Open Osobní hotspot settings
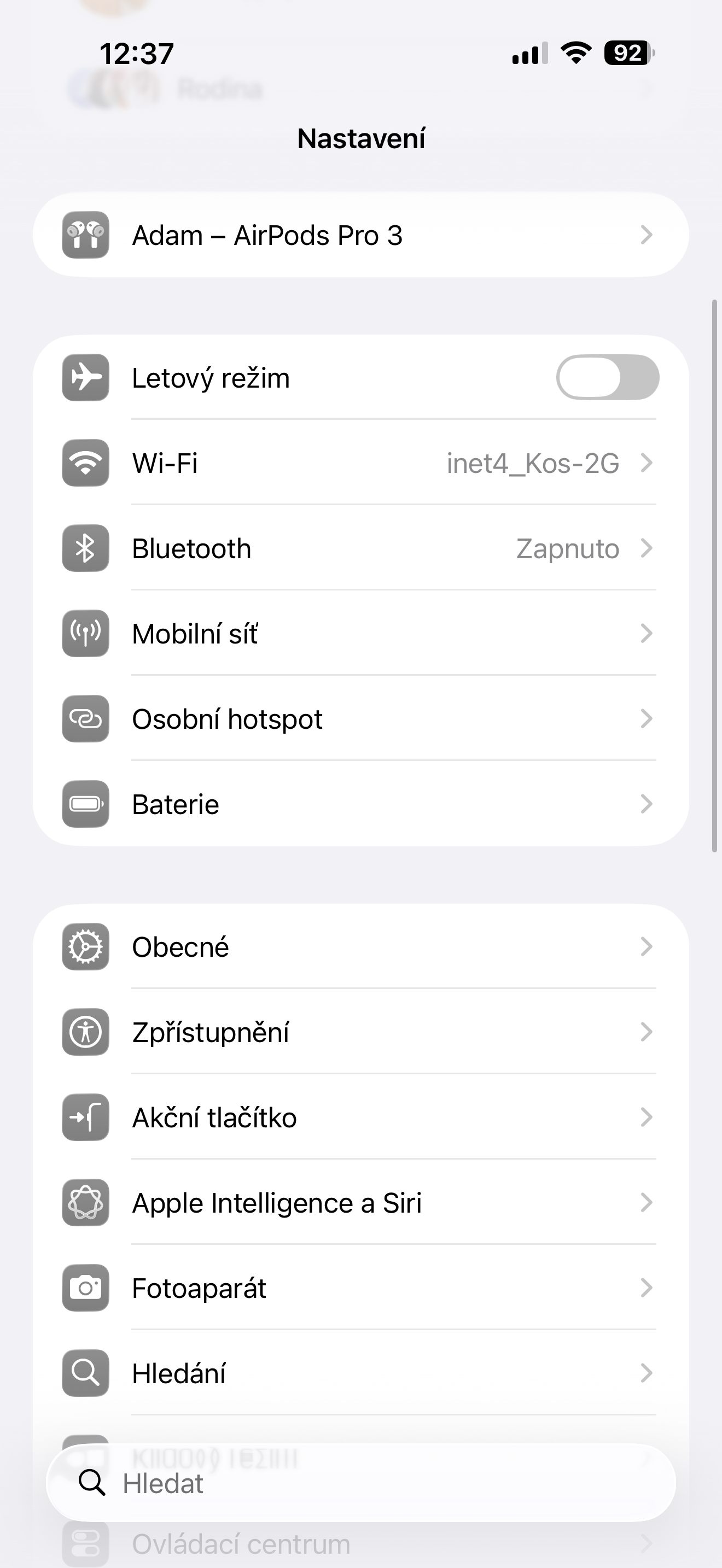 point(360,719)
